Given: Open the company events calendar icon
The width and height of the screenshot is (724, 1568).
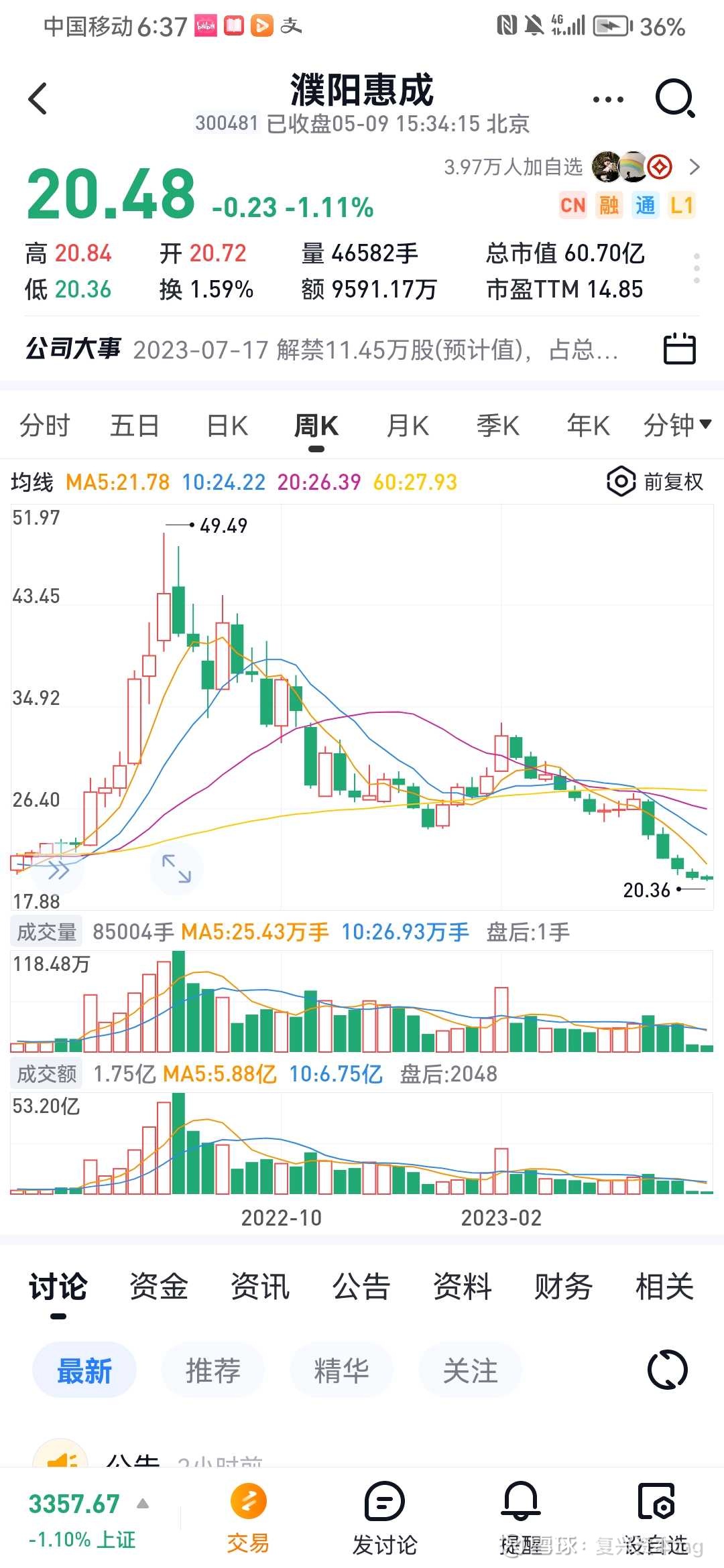Looking at the screenshot, I should [679, 348].
